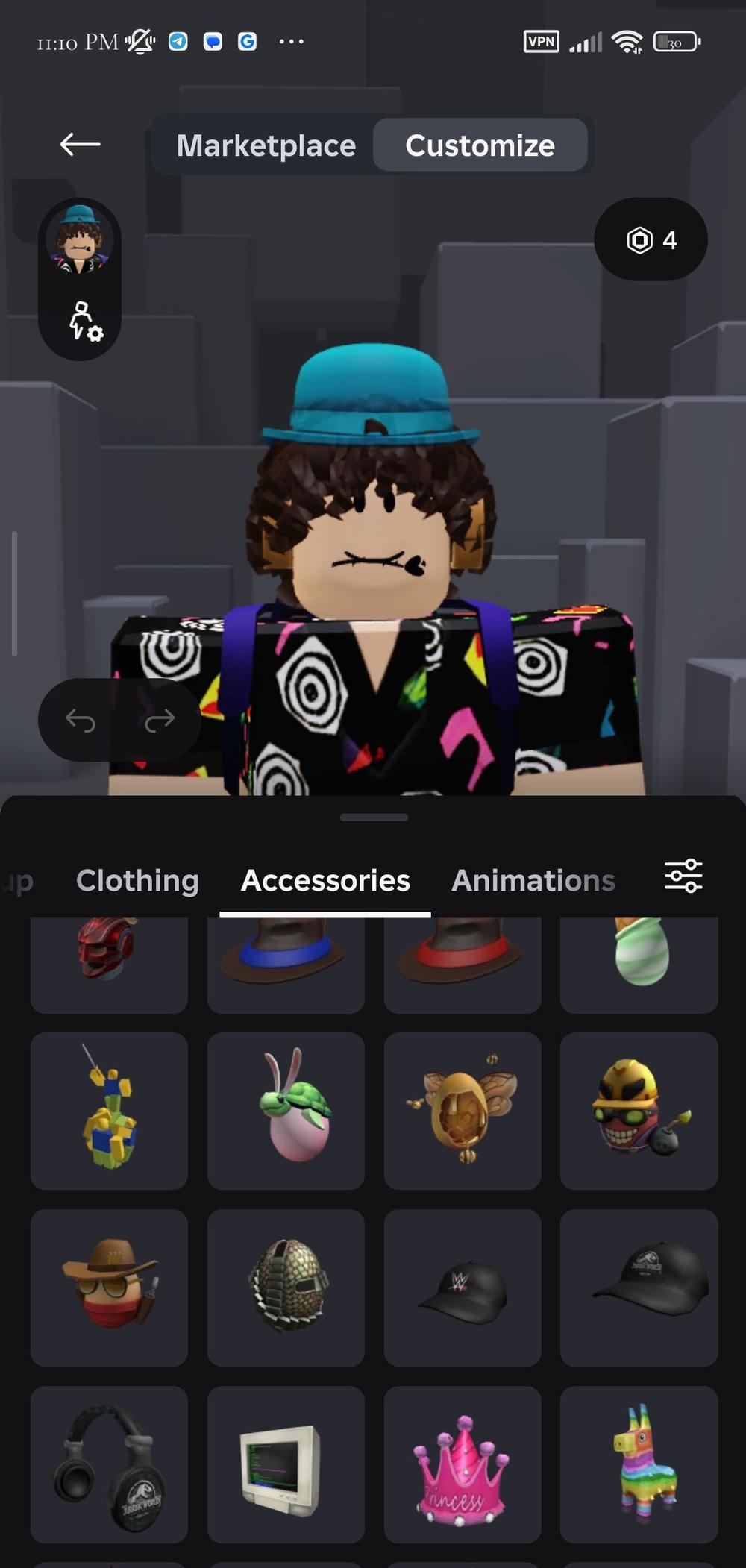Go back using the arrow icon

pyautogui.click(x=80, y=144)
